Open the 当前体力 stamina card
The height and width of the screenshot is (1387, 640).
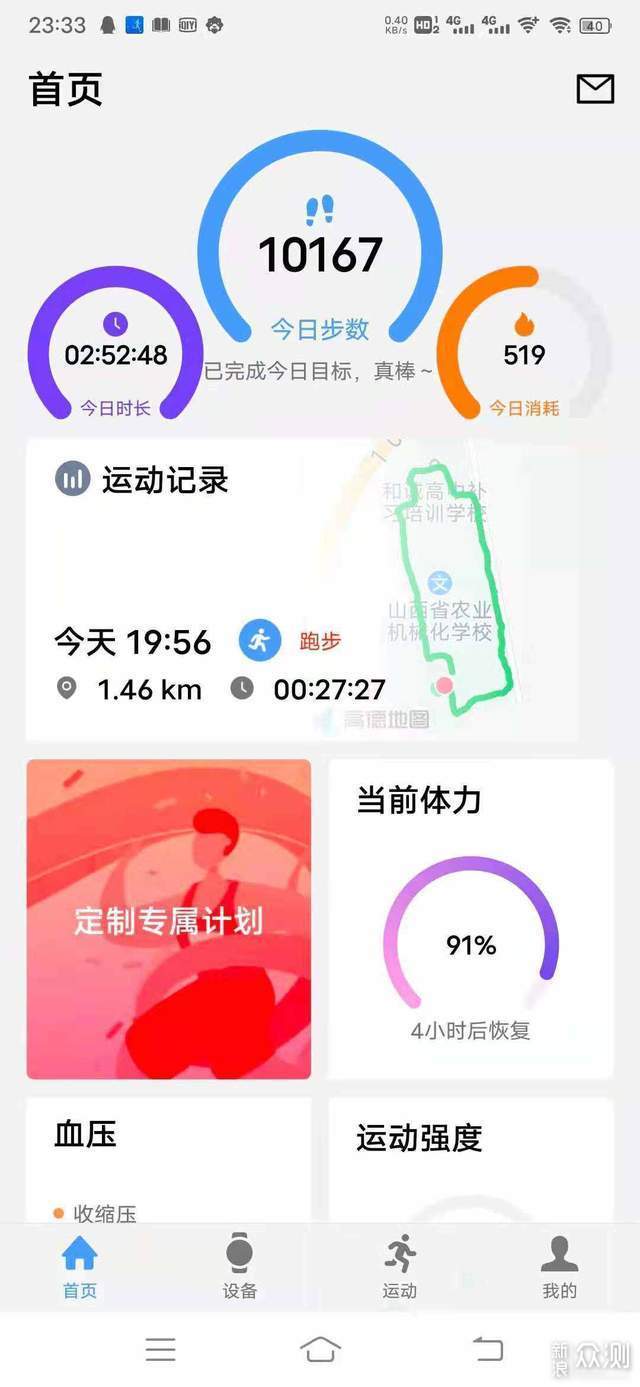[x=471, y=919]
